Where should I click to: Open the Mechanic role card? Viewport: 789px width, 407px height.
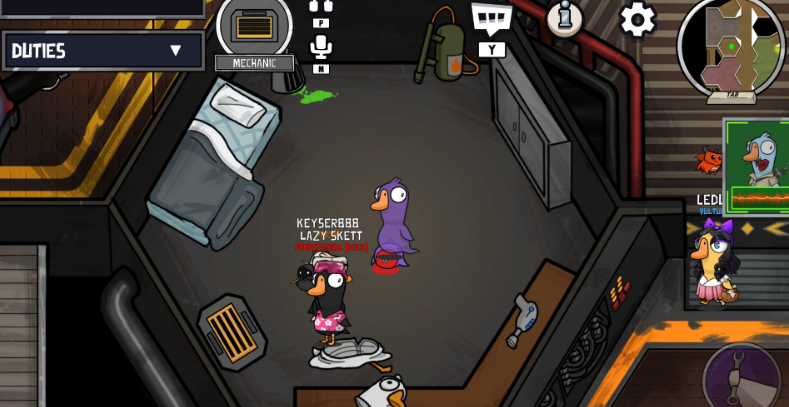254,29
